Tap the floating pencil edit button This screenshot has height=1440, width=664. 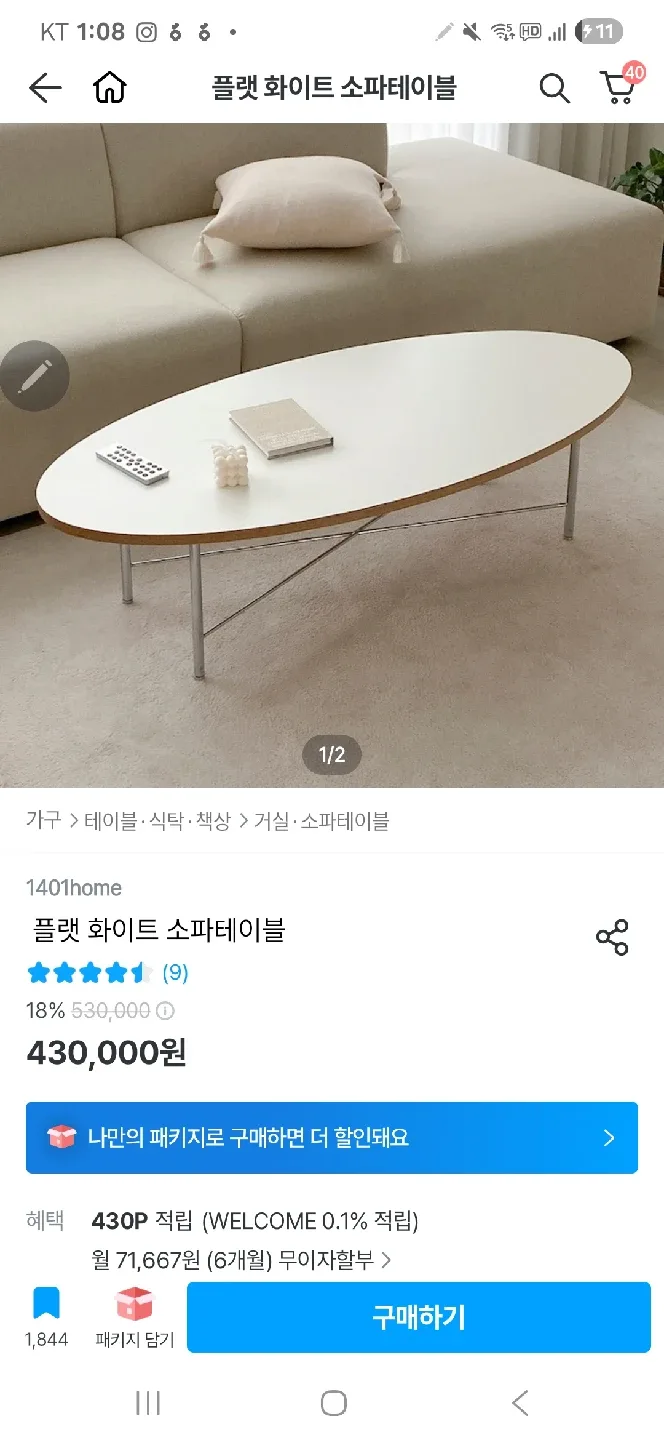point(34,376)
